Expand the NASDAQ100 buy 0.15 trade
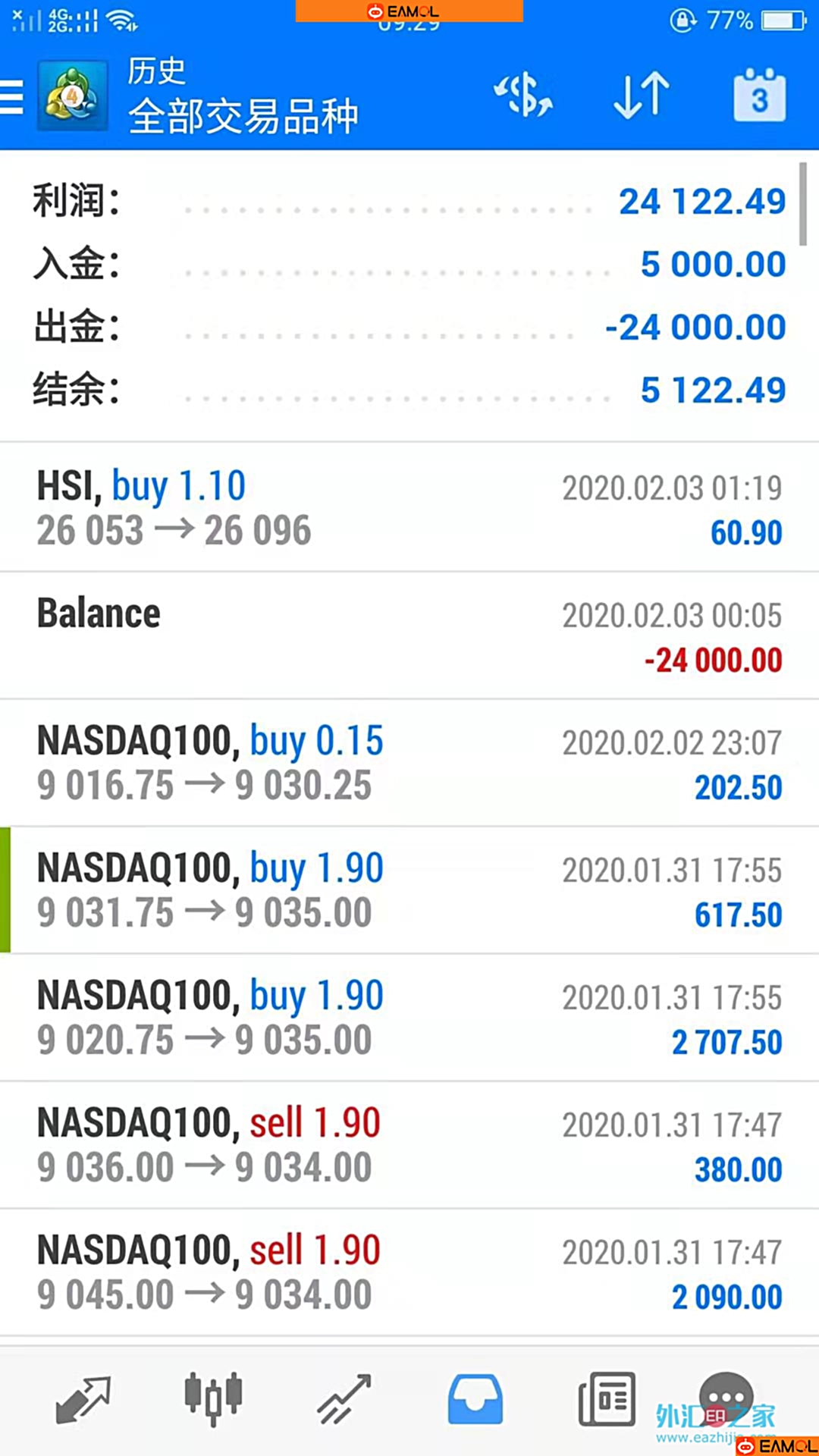The height and width of the screenshot is (1456, 819). tap(409, 763)
